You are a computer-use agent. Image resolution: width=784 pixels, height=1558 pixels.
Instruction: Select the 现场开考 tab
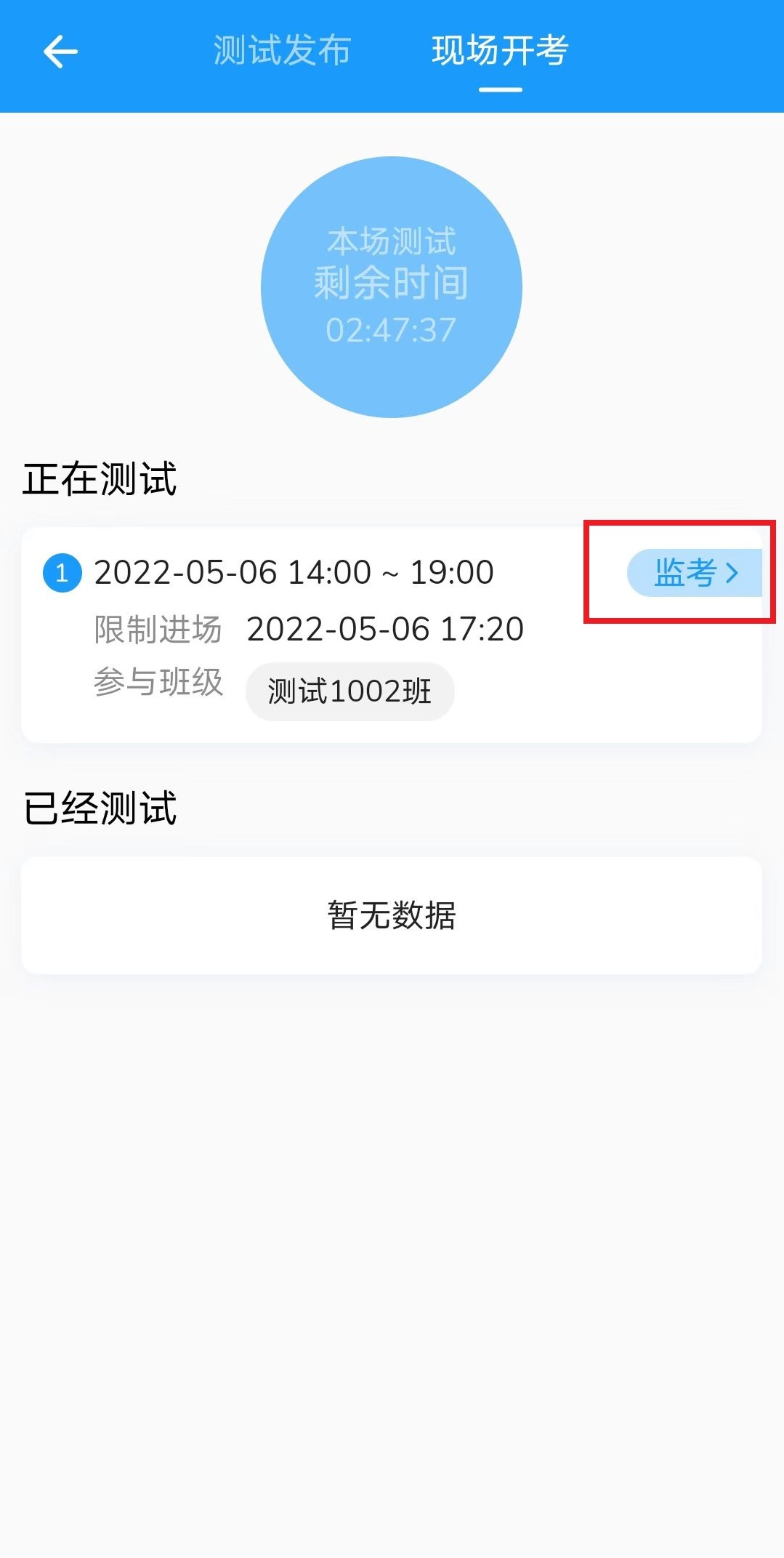pos(500,51)
